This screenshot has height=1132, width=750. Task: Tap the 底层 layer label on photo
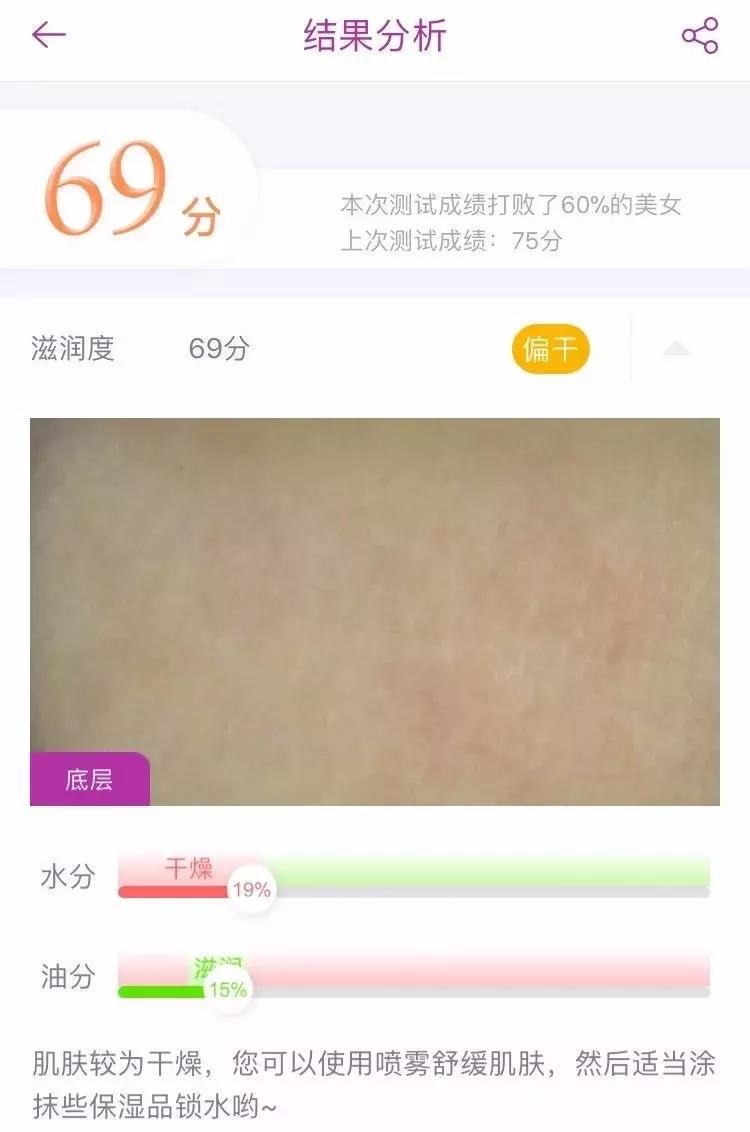pyautogui.click(x=89, y=780)
